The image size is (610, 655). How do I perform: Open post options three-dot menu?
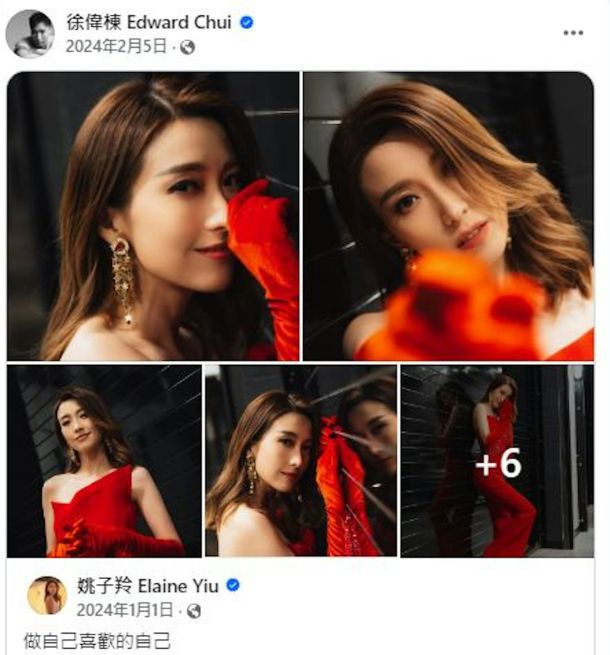point(572,32)
